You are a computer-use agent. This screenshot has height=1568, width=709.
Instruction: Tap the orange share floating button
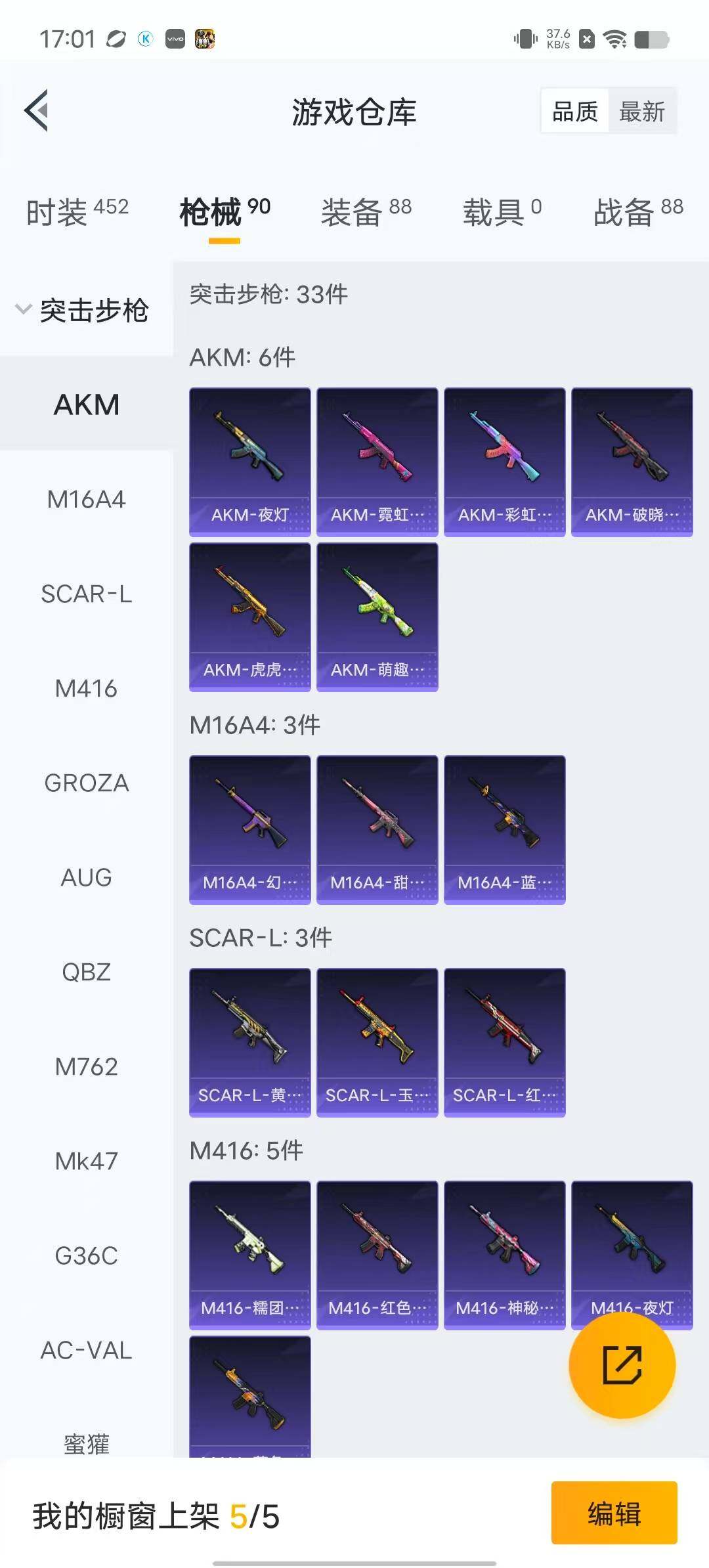[x=621, y=1365]
